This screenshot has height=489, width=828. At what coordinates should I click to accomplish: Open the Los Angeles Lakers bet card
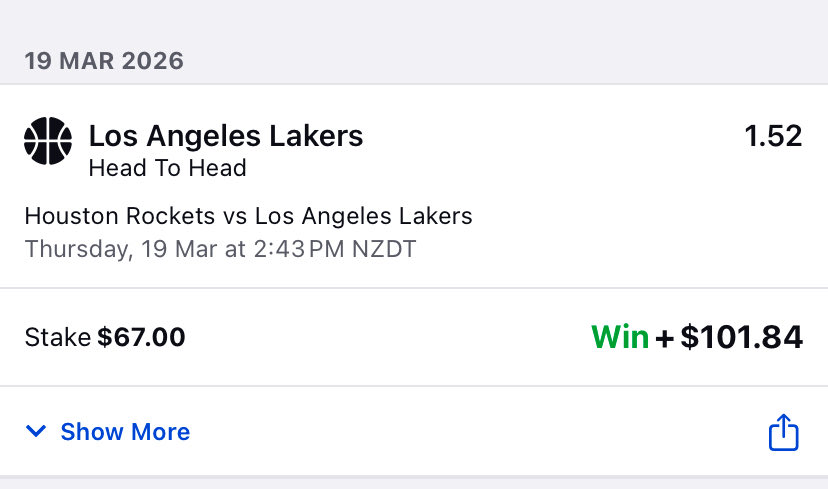[414, 186]
